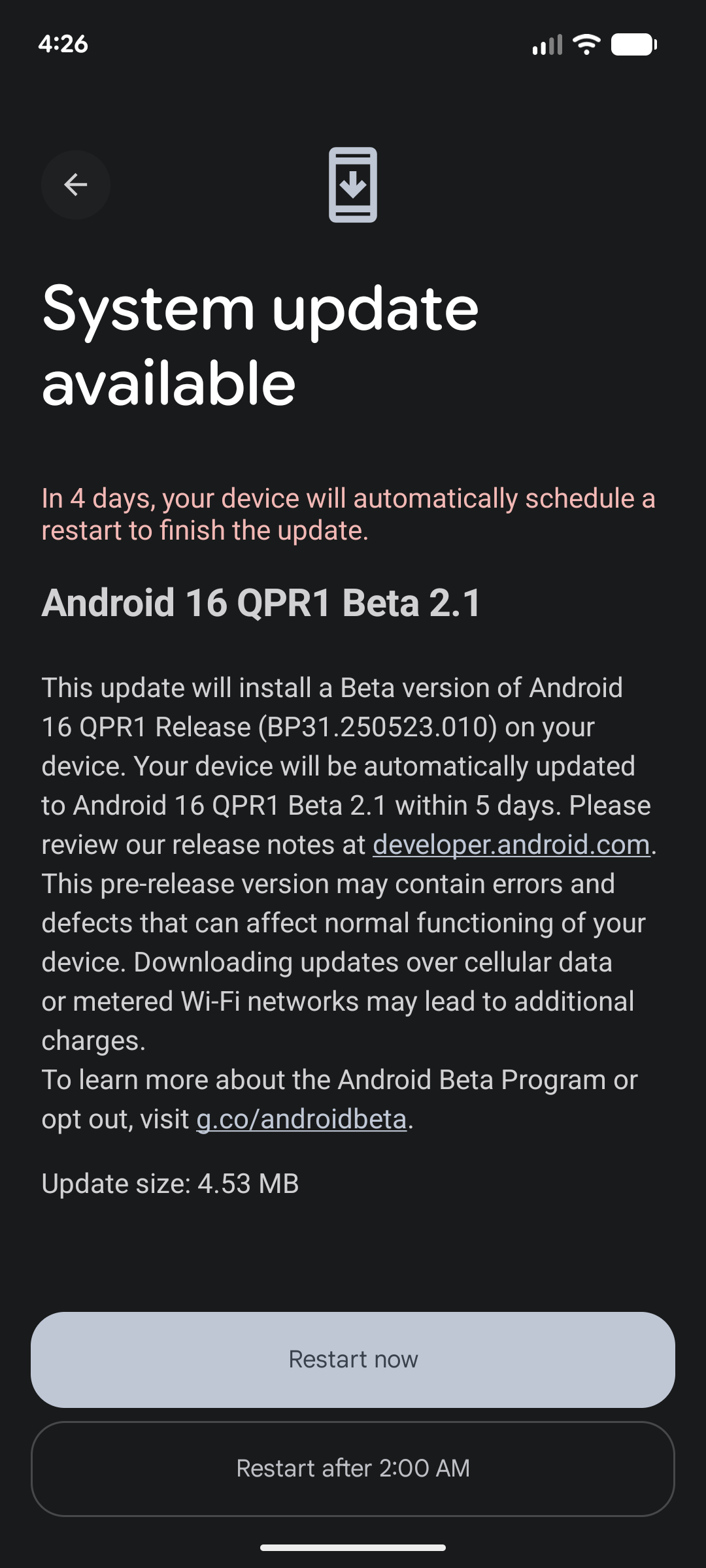
Task: Select the pink restart warning text
Action: pos(348,515)
